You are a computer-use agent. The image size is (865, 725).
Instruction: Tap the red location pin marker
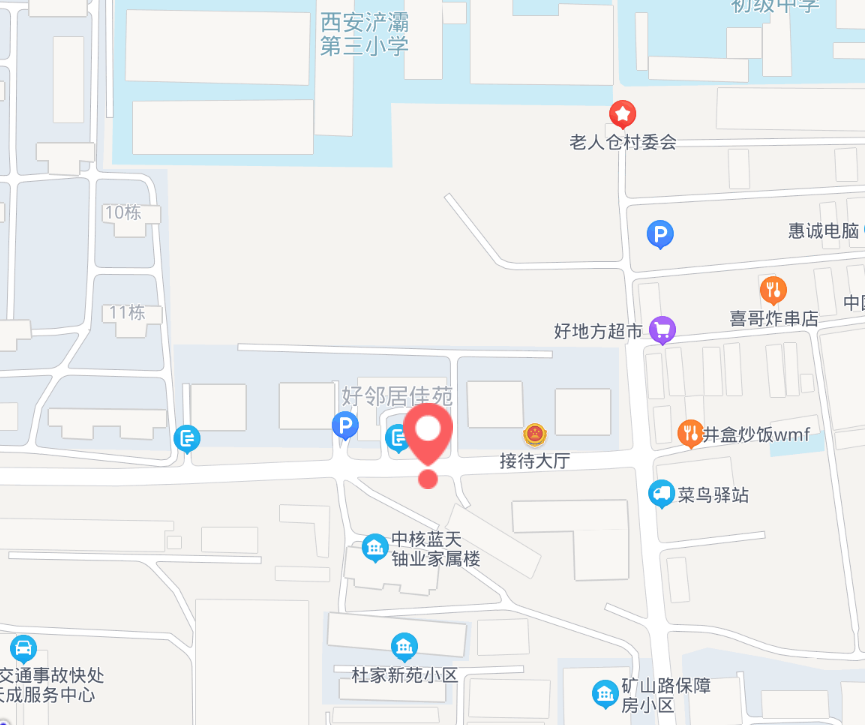[x=428, y=433]
